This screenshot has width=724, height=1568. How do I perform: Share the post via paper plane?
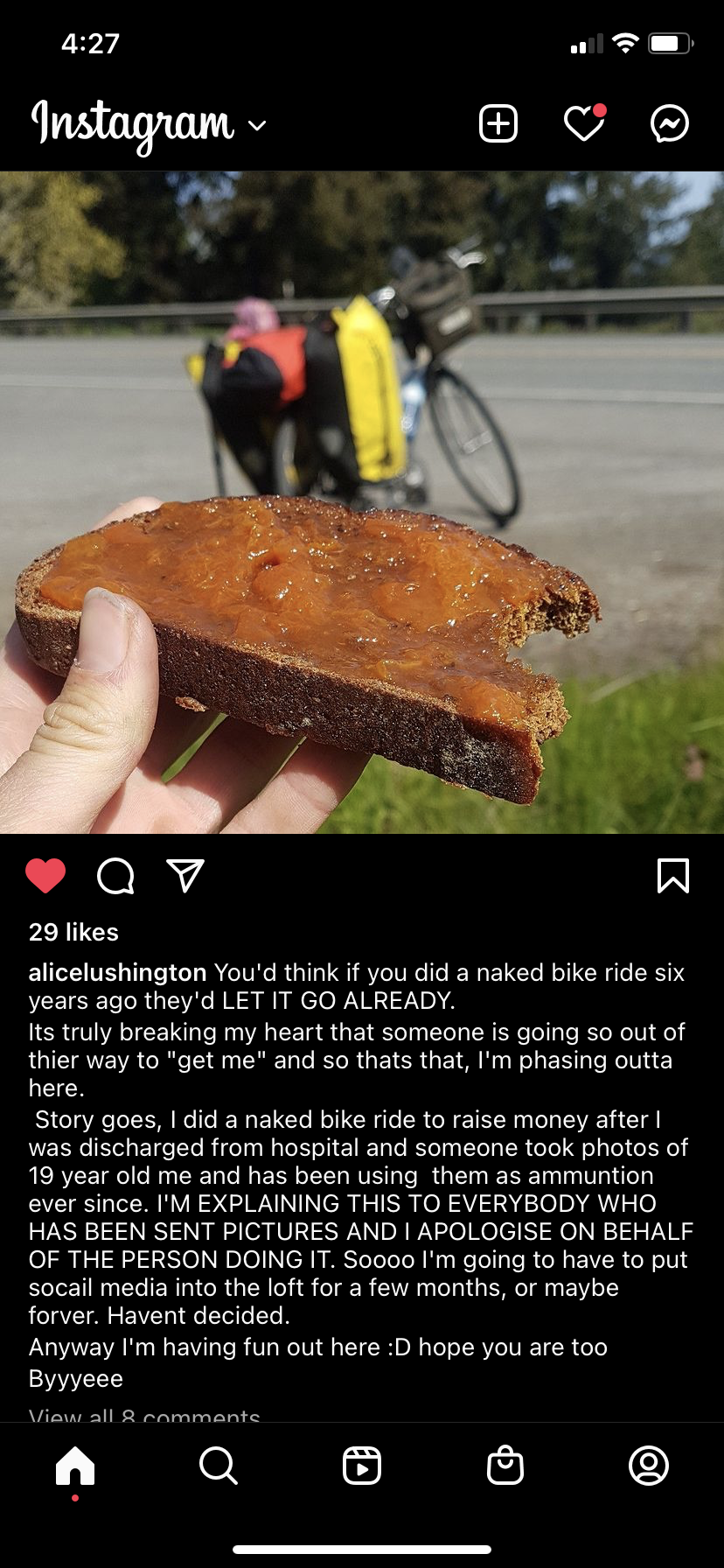[185, 875]
